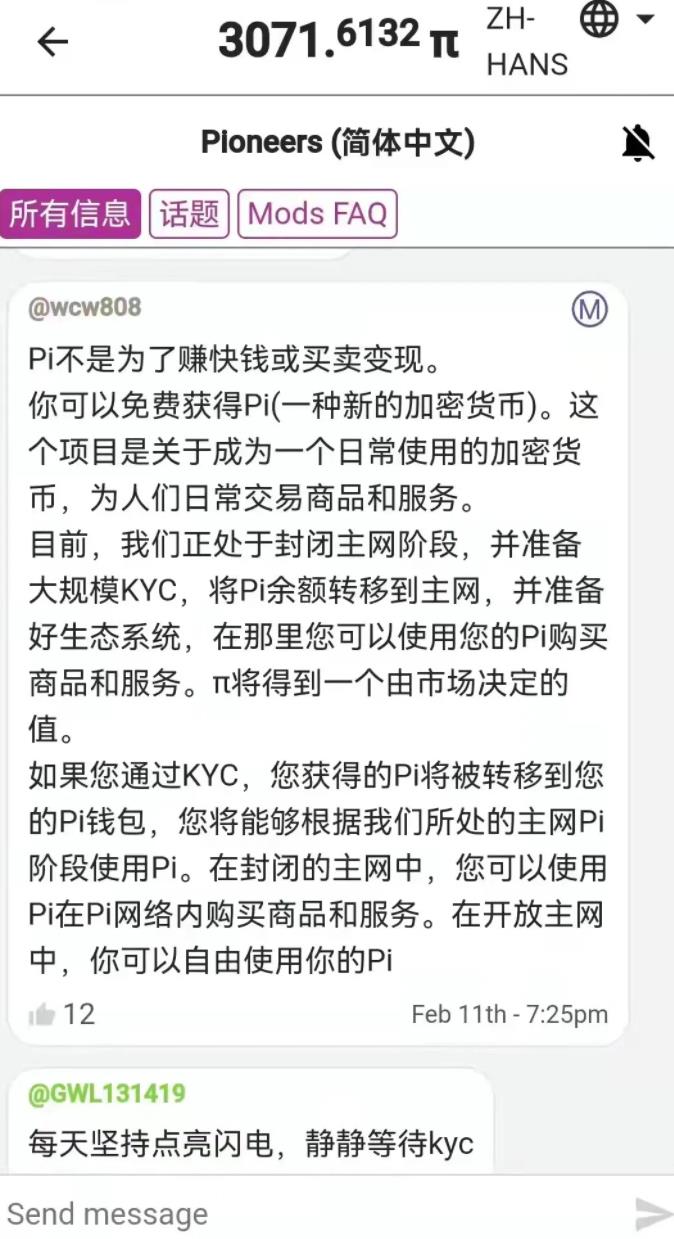Like the message from @wcw808
Image resolution: width=674 pixels, height=1239 pixels.
click(x=42, y=1015)
